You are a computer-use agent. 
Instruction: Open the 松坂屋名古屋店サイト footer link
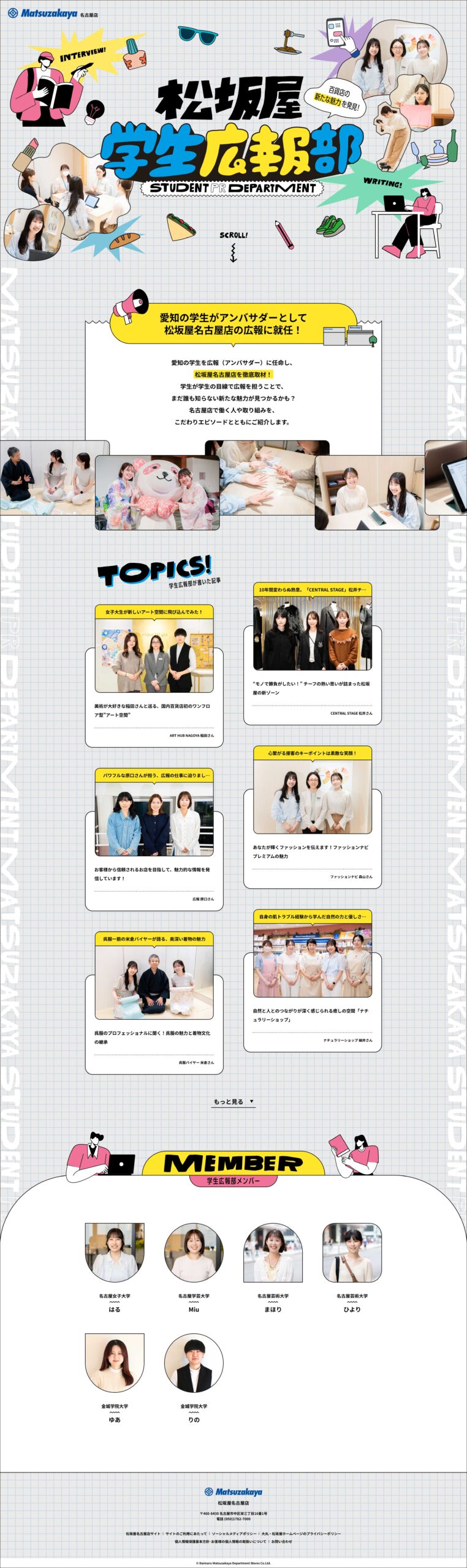(143, 1534)
